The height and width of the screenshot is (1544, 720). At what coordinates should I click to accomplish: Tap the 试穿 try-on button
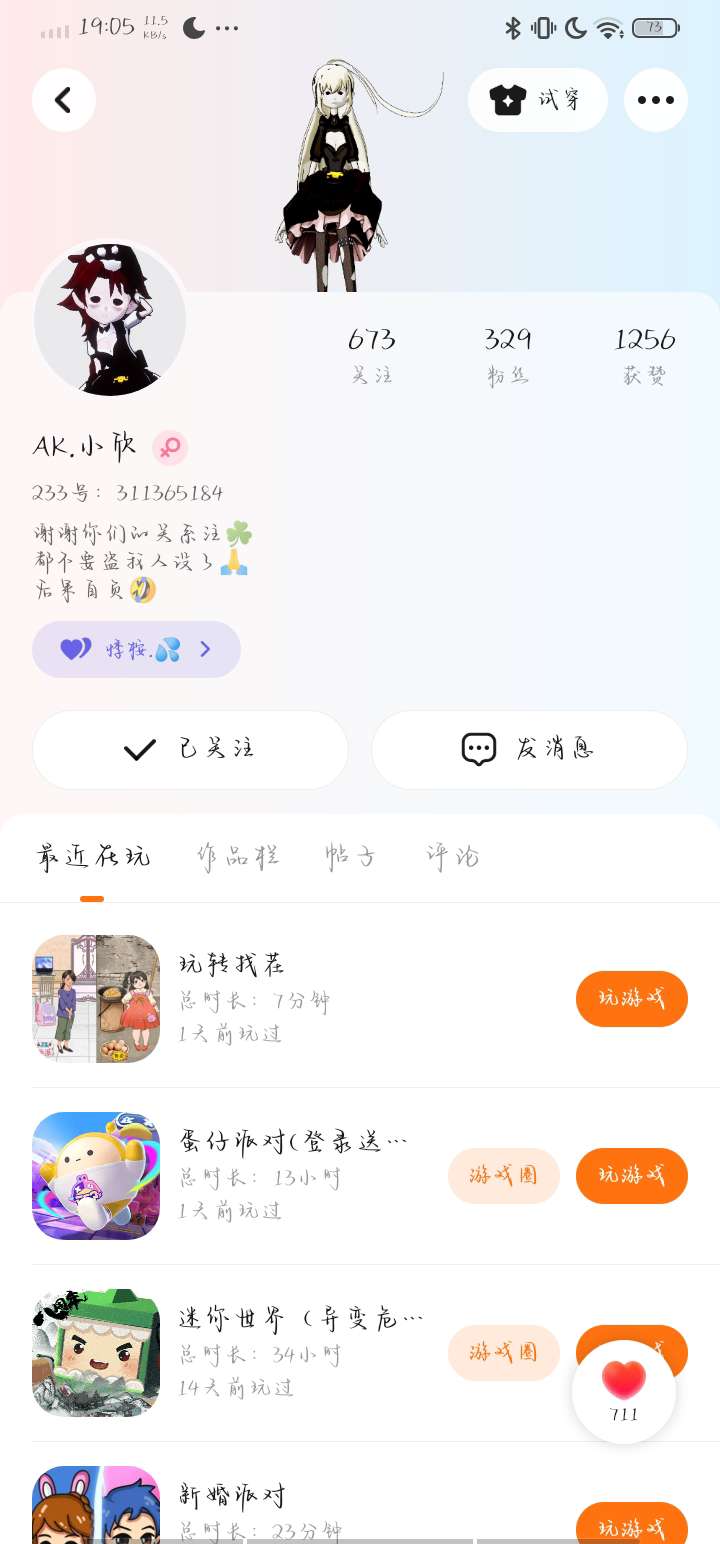(x=537, y=100)
